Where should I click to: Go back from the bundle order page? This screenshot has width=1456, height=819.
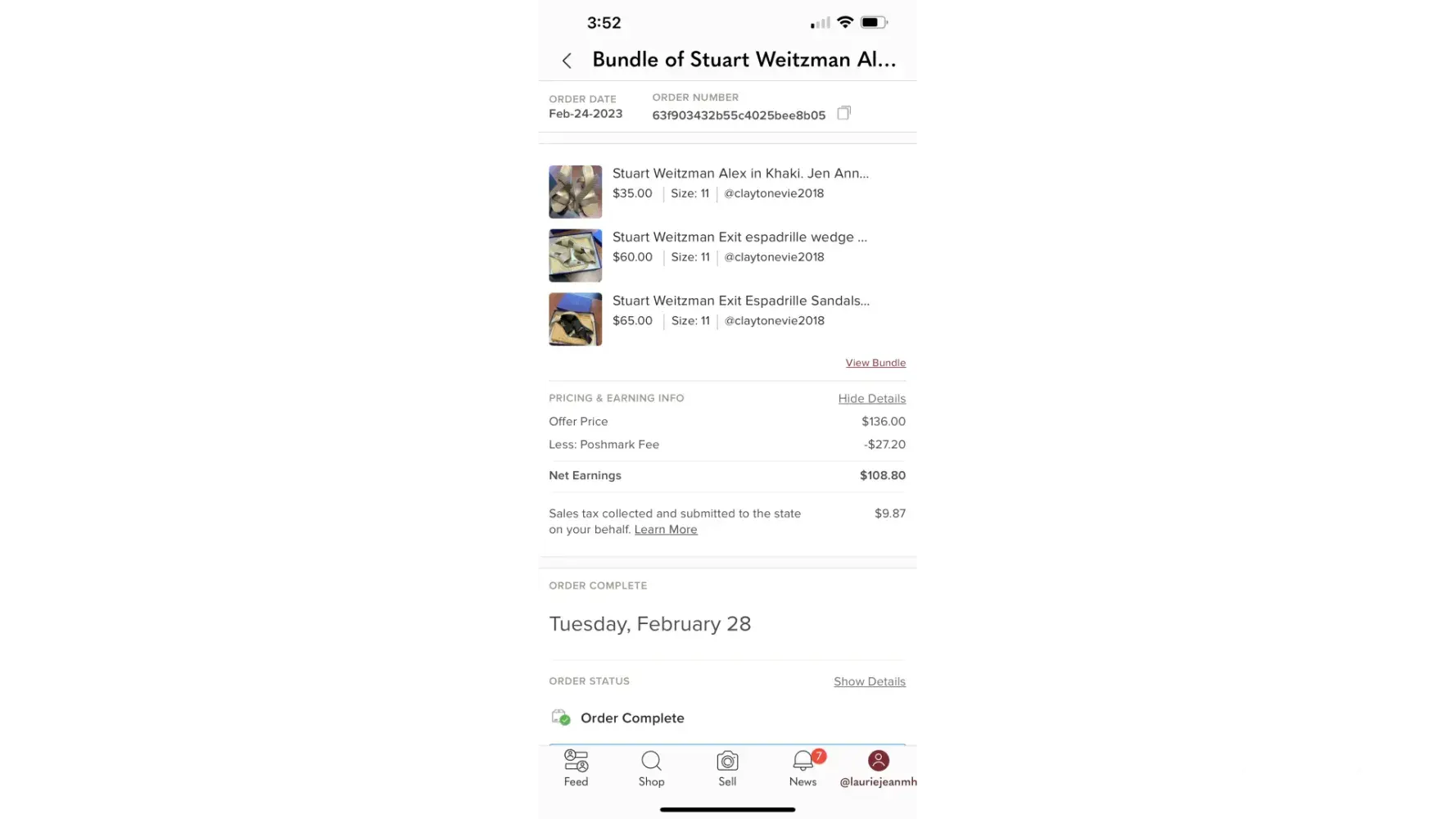(x=567, y=61)
